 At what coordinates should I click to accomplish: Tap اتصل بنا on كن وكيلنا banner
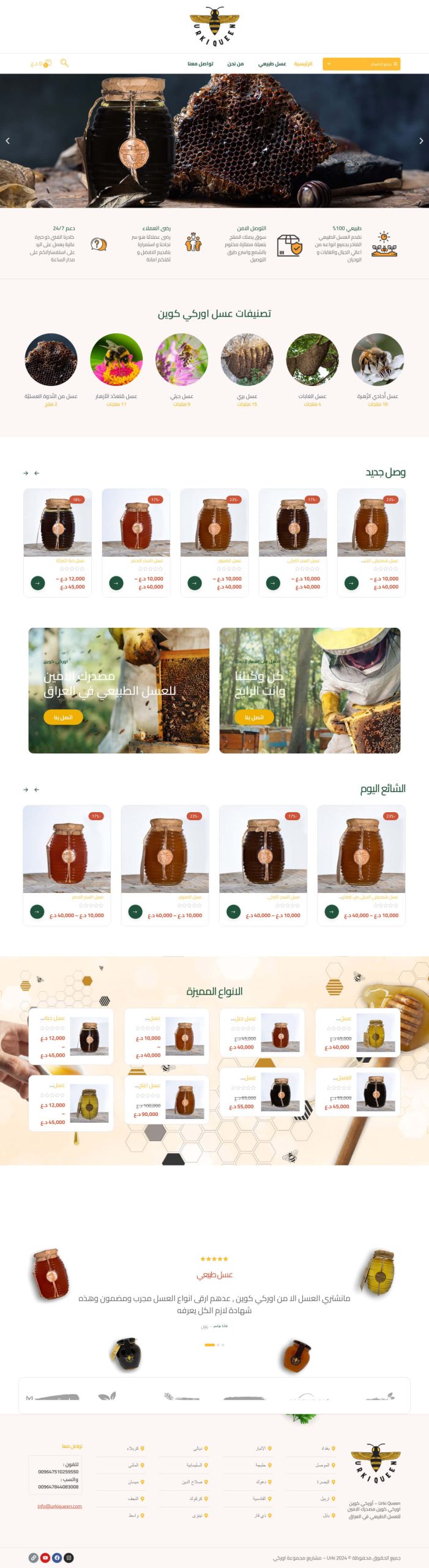254,717
